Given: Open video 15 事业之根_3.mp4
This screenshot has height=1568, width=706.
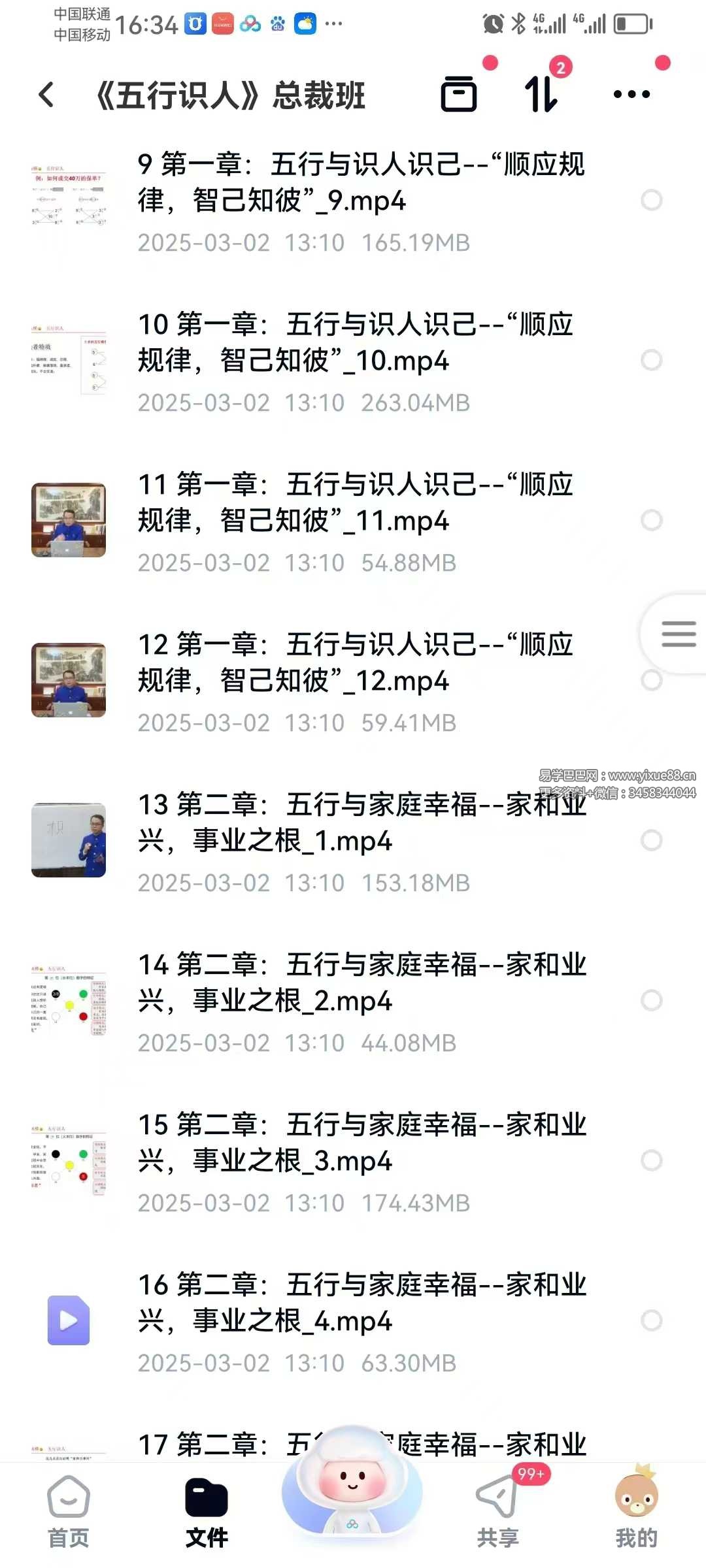Looking at the screenshot, I should (x=361, y=1143).
